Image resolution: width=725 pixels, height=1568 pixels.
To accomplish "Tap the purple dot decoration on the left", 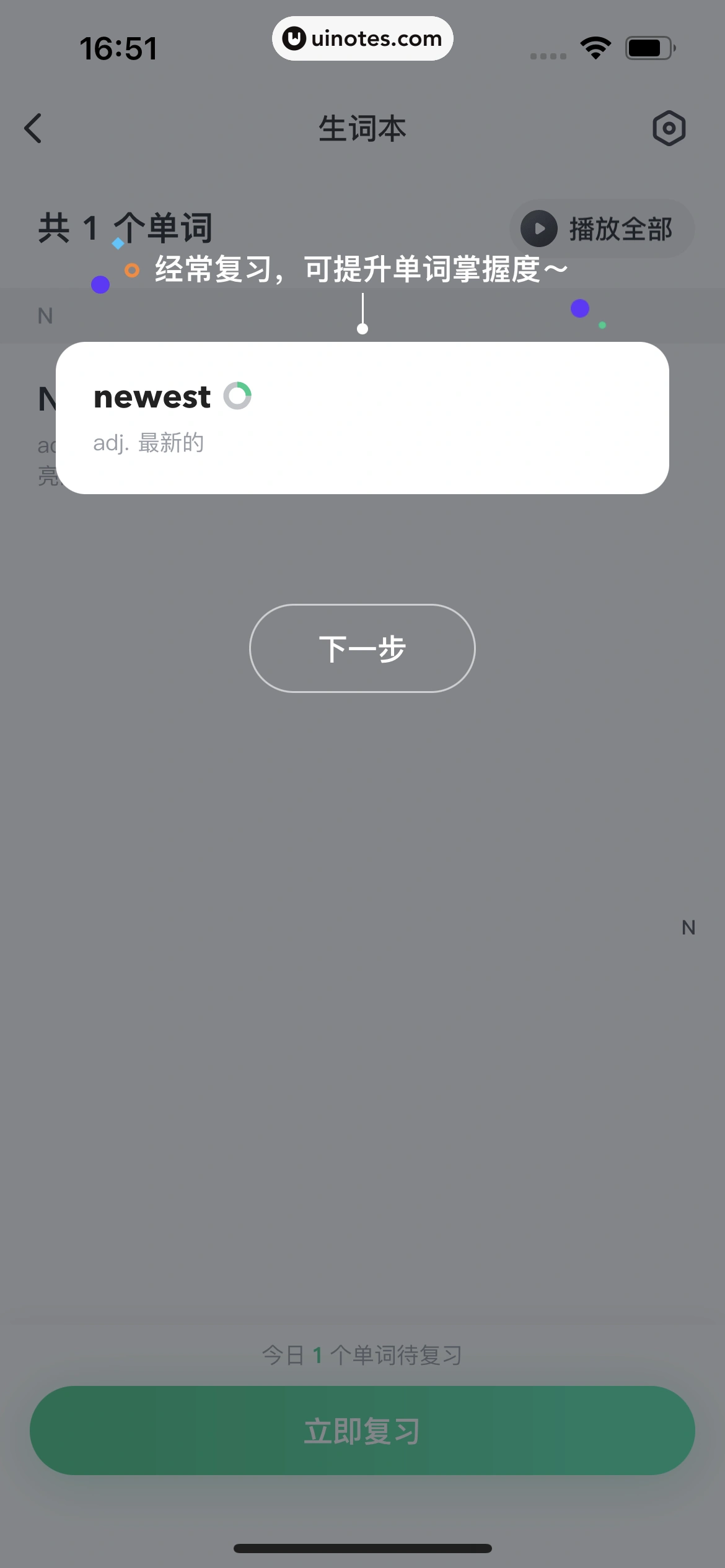I will click(x=100, y=284).
